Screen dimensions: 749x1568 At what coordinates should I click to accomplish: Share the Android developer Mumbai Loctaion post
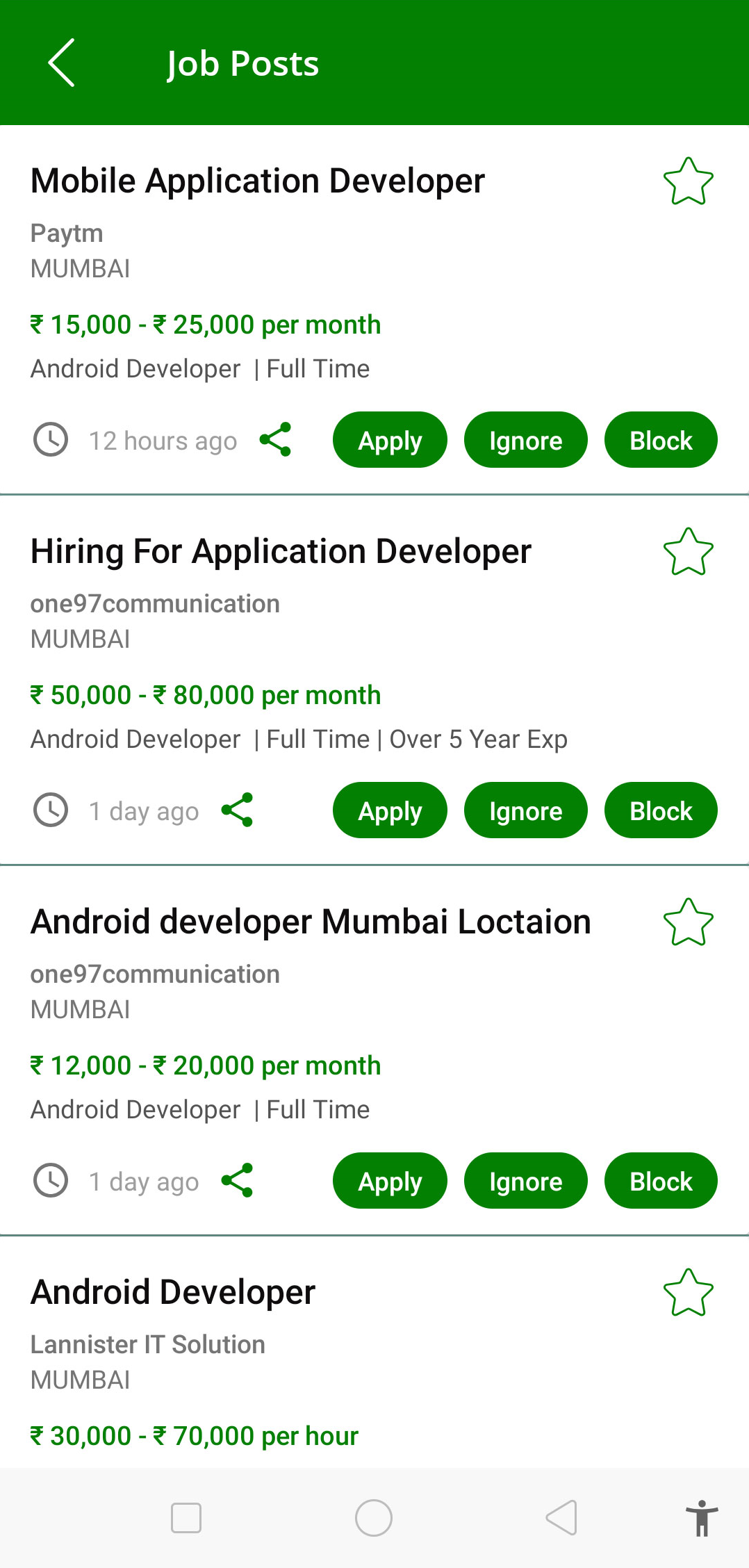[237, 1181]
